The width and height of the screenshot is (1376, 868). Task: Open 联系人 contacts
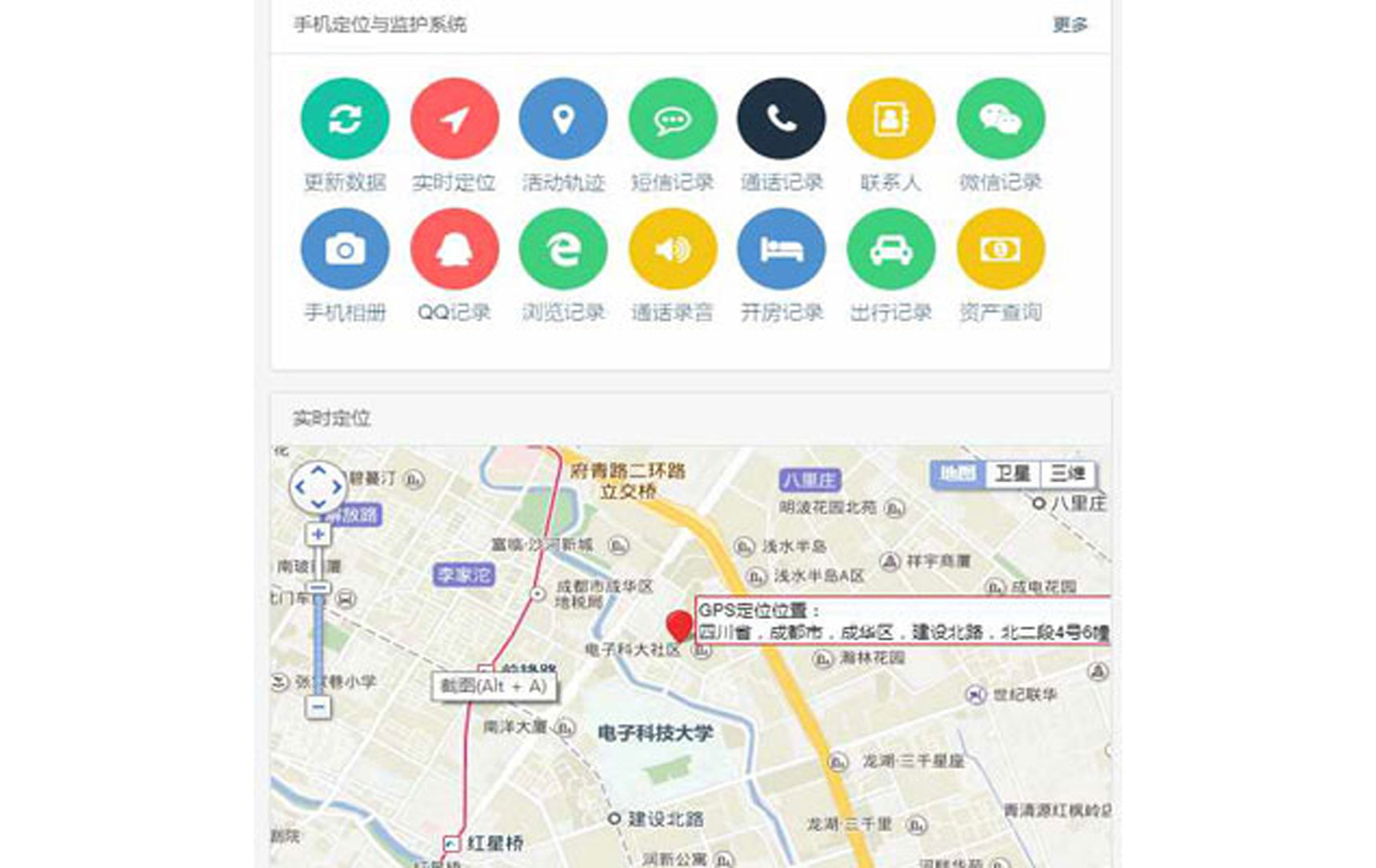890,120
